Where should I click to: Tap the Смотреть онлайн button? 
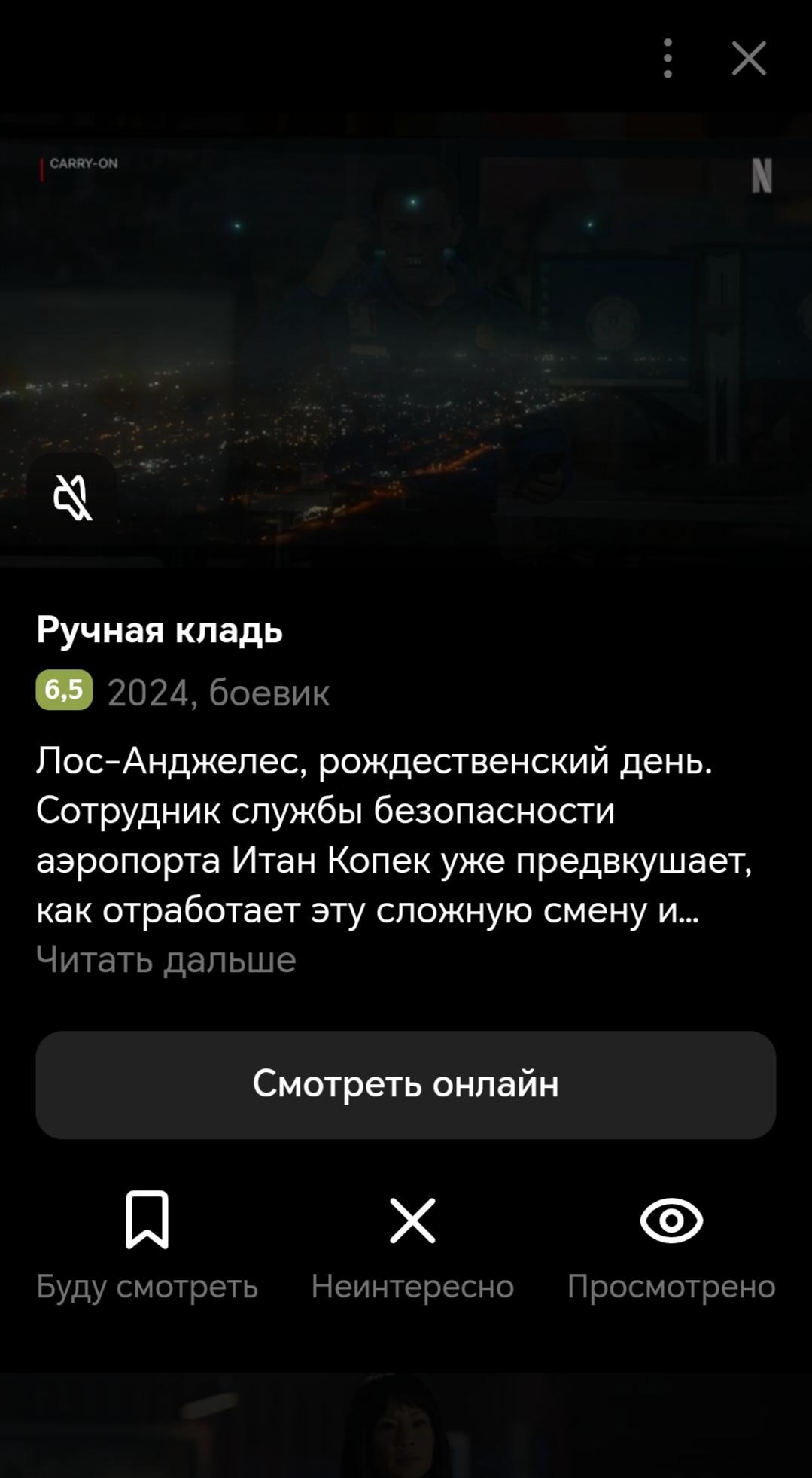406,1084
